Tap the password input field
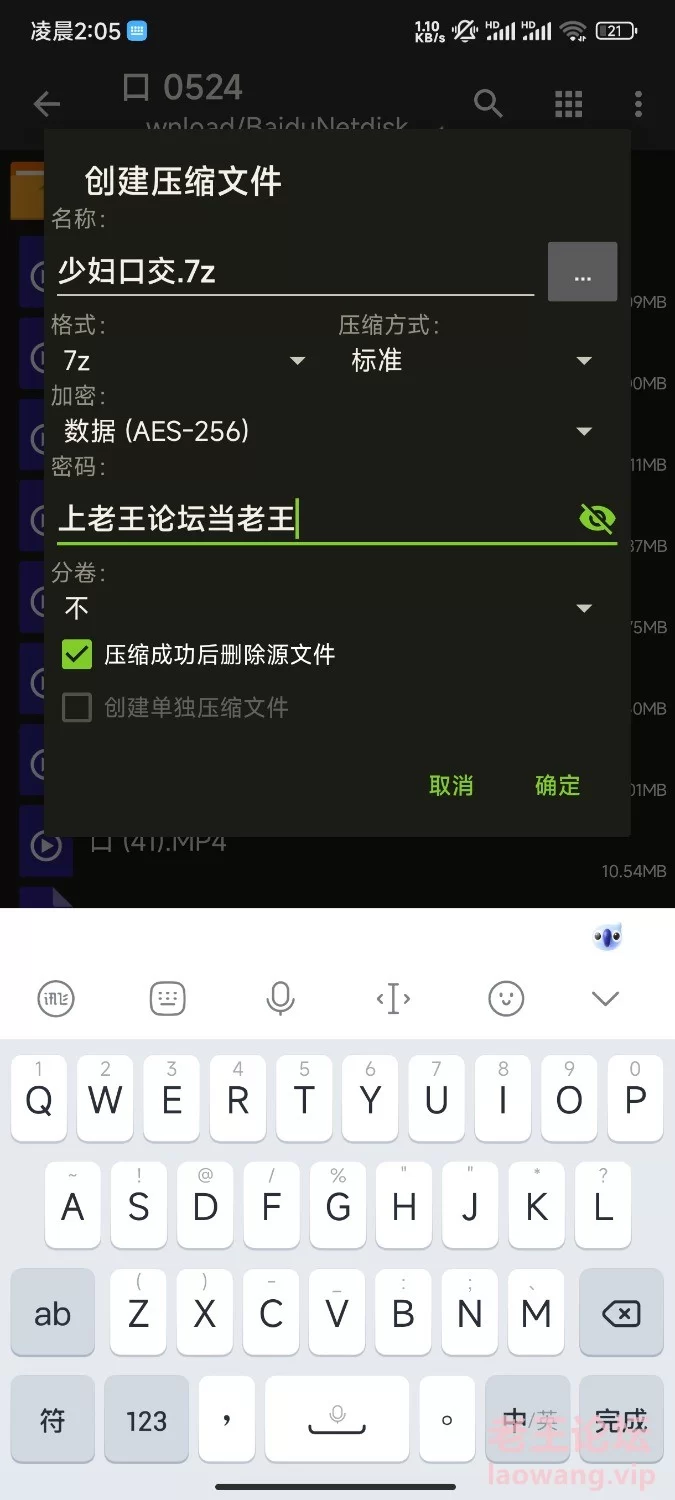The height and width of the screenshot is (1500, 675). click(x=315, y=519)
